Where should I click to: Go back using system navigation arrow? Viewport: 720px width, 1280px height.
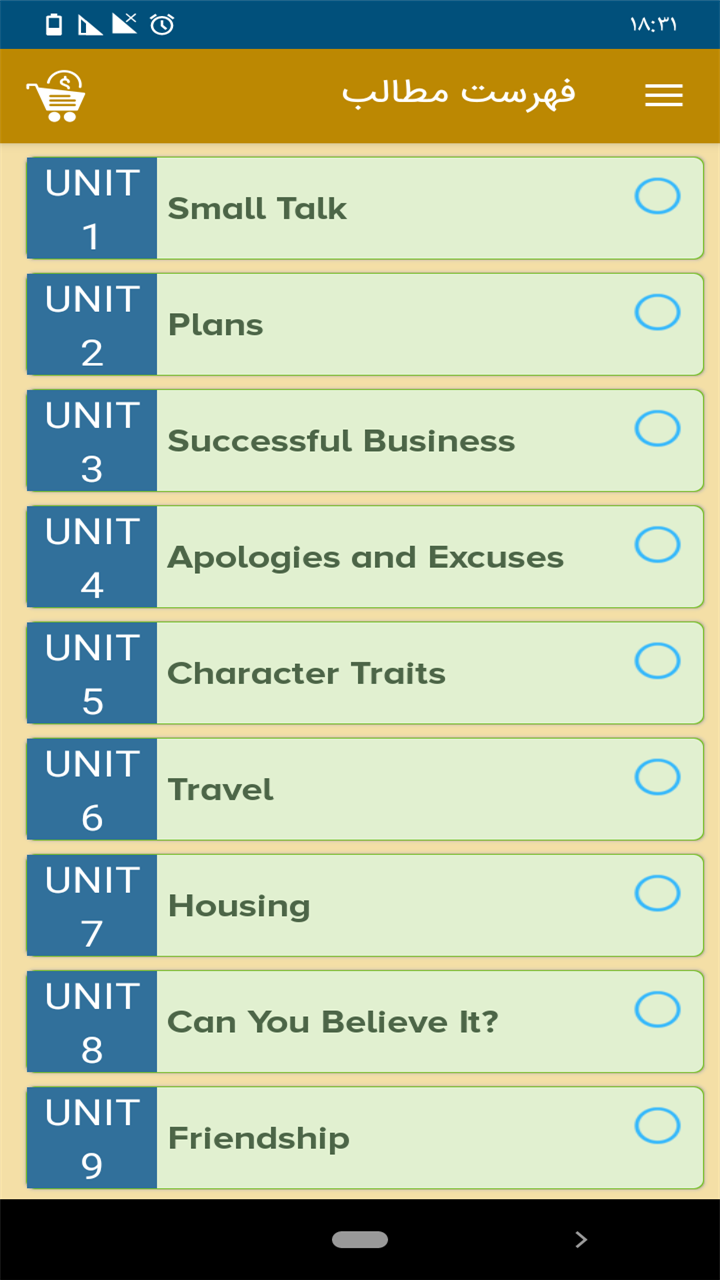581,1240
